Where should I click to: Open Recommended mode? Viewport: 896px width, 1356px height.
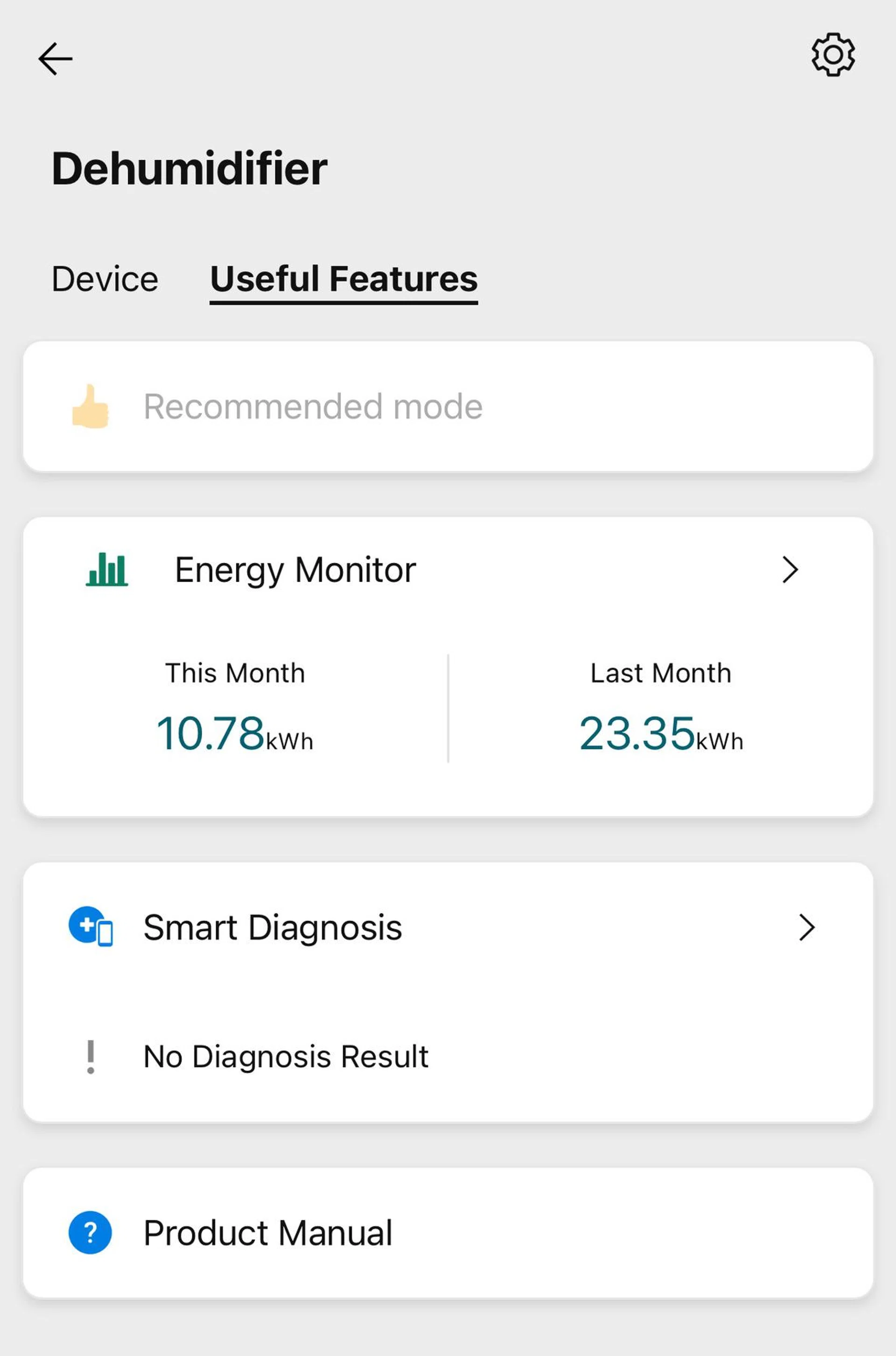coord(312,407)
